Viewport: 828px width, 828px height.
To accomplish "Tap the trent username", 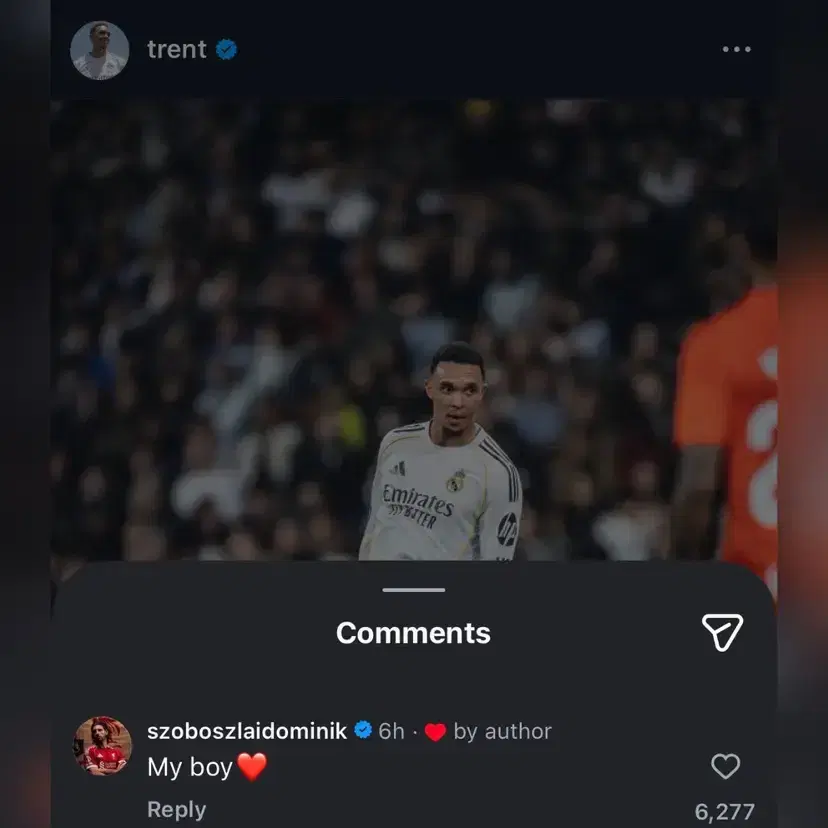I will [177, 49].
